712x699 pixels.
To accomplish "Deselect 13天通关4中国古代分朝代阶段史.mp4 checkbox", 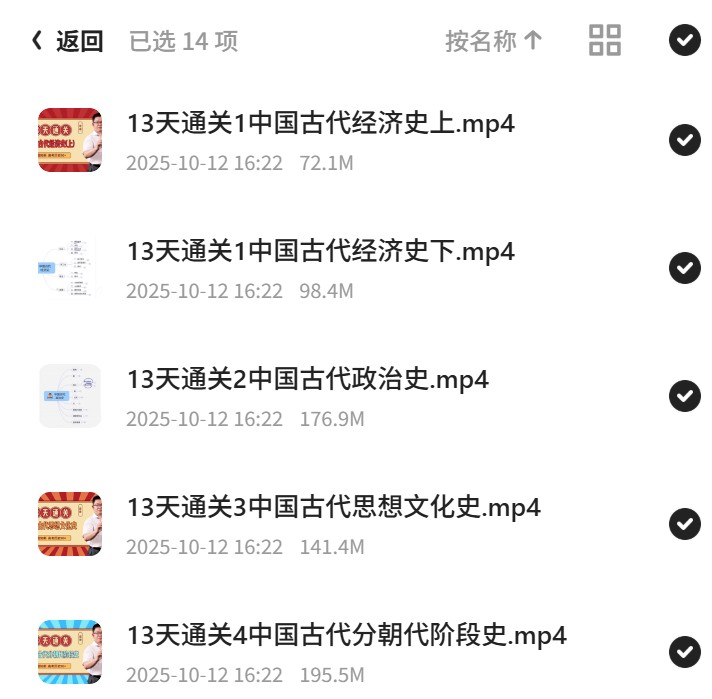I will (685, 652).
